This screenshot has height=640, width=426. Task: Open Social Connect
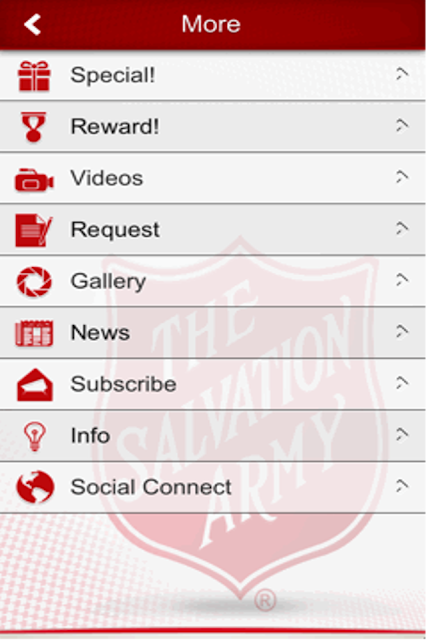[x=213, y=487]
